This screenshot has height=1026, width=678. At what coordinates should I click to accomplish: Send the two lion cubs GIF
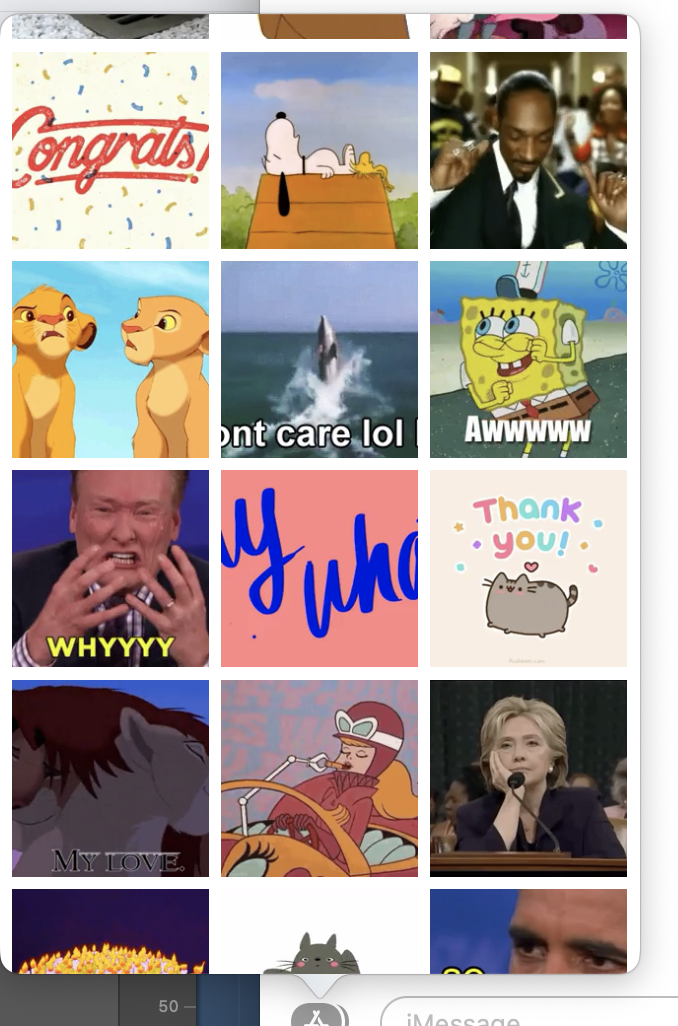point(110,359)
